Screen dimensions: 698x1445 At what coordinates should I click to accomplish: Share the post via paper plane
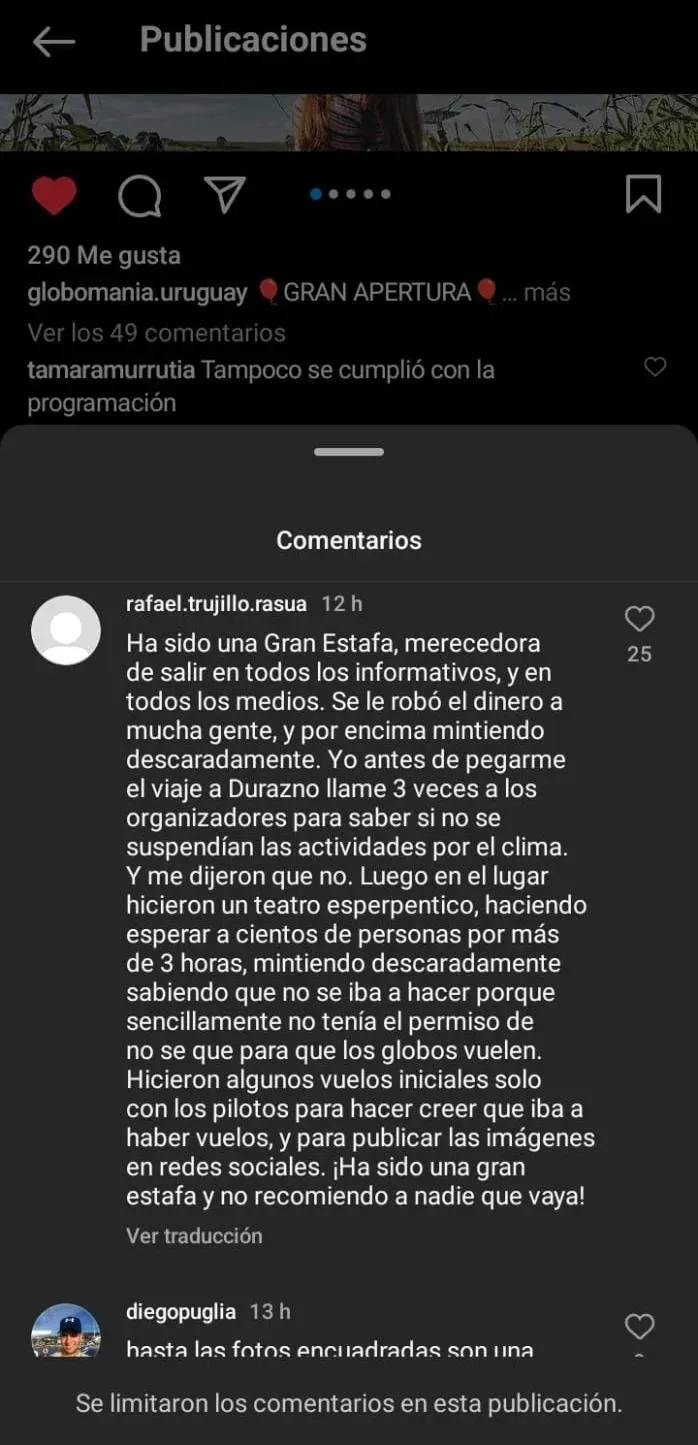pos(225,195)
